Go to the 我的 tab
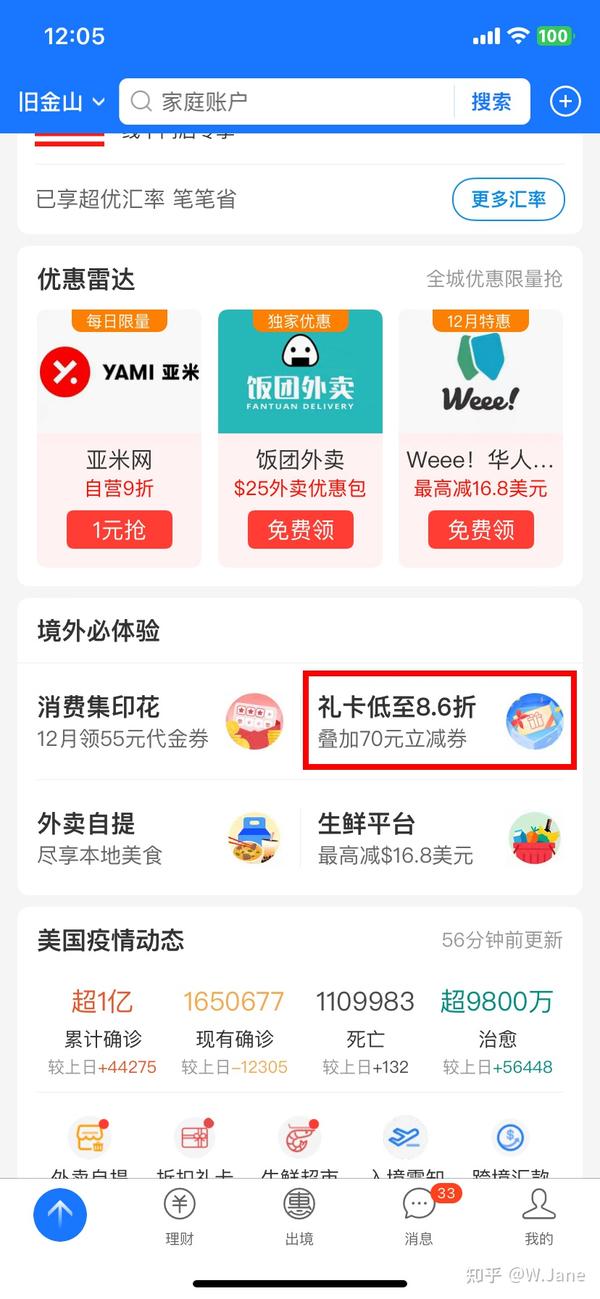Viewport: 600px width, 1299px height. (539, 1217)
